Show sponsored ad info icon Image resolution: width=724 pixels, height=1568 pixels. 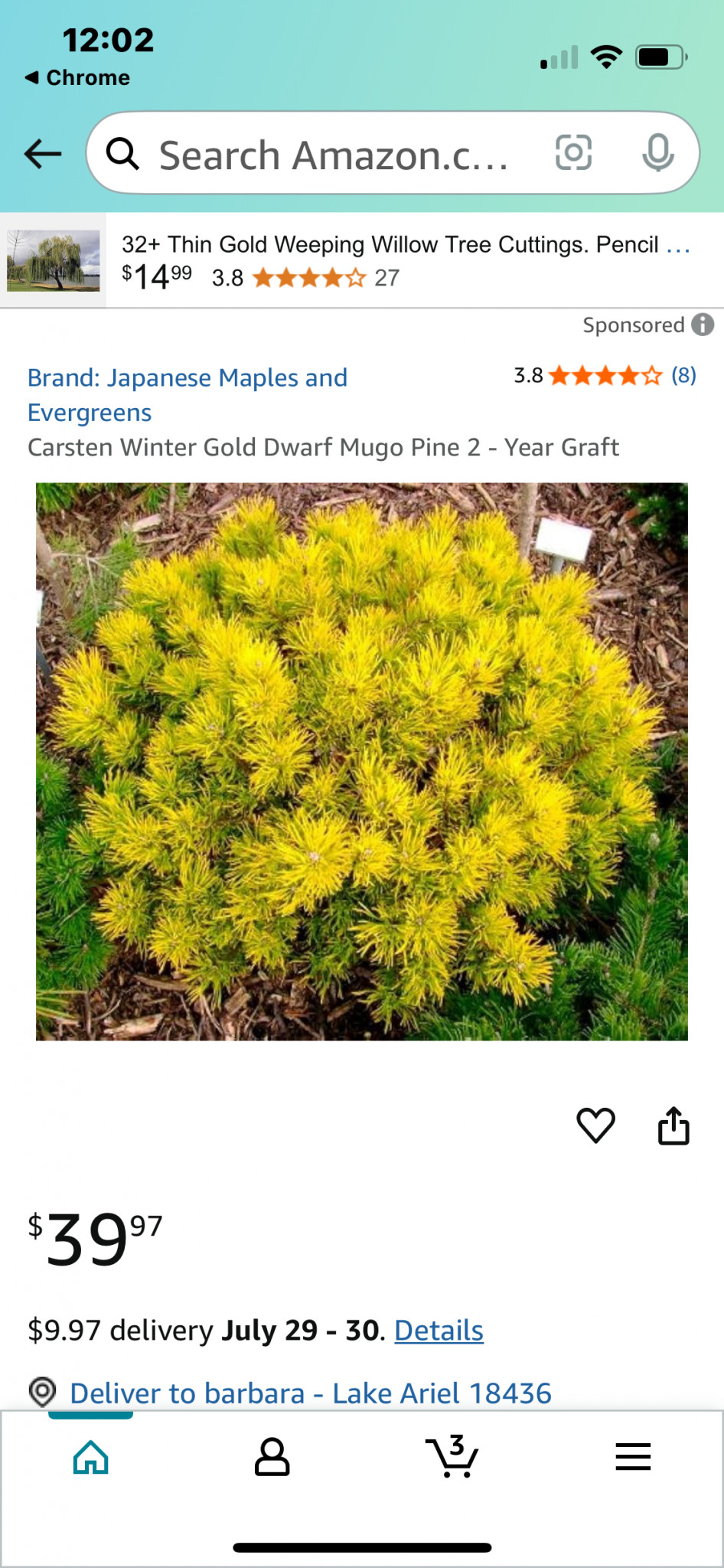pos(703,325)
